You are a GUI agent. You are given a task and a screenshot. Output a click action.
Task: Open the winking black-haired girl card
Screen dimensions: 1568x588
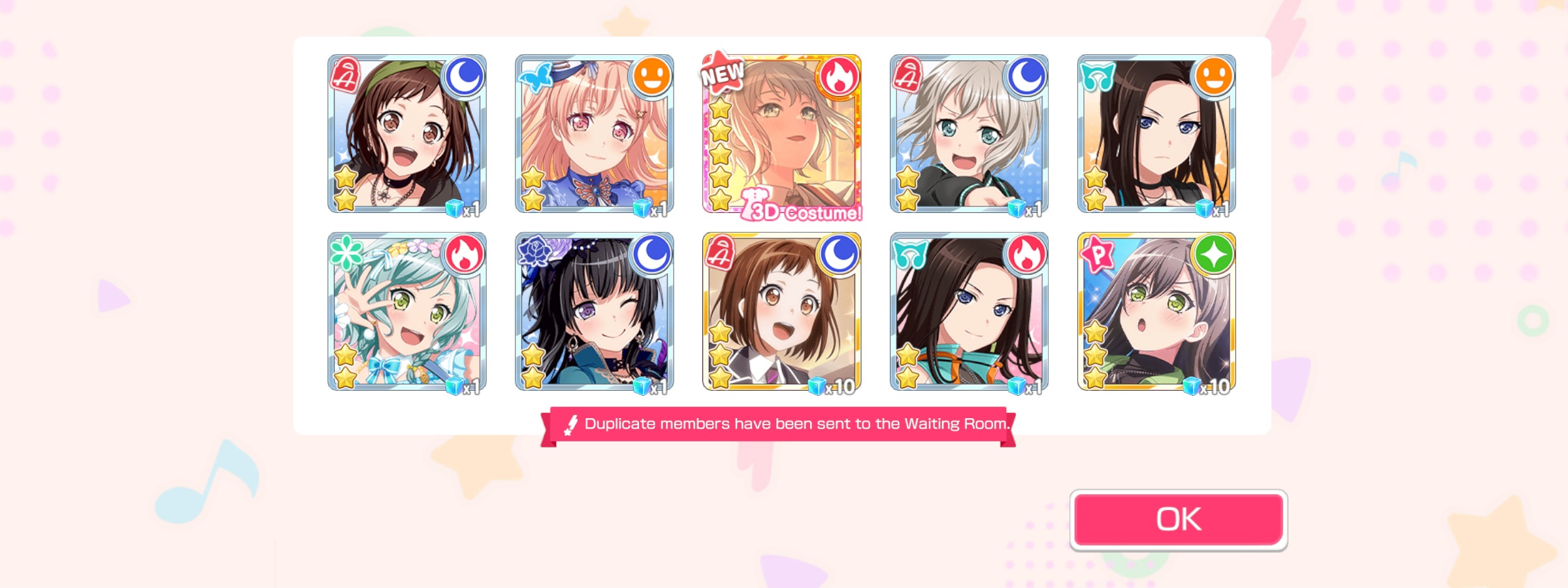point(594,312)
